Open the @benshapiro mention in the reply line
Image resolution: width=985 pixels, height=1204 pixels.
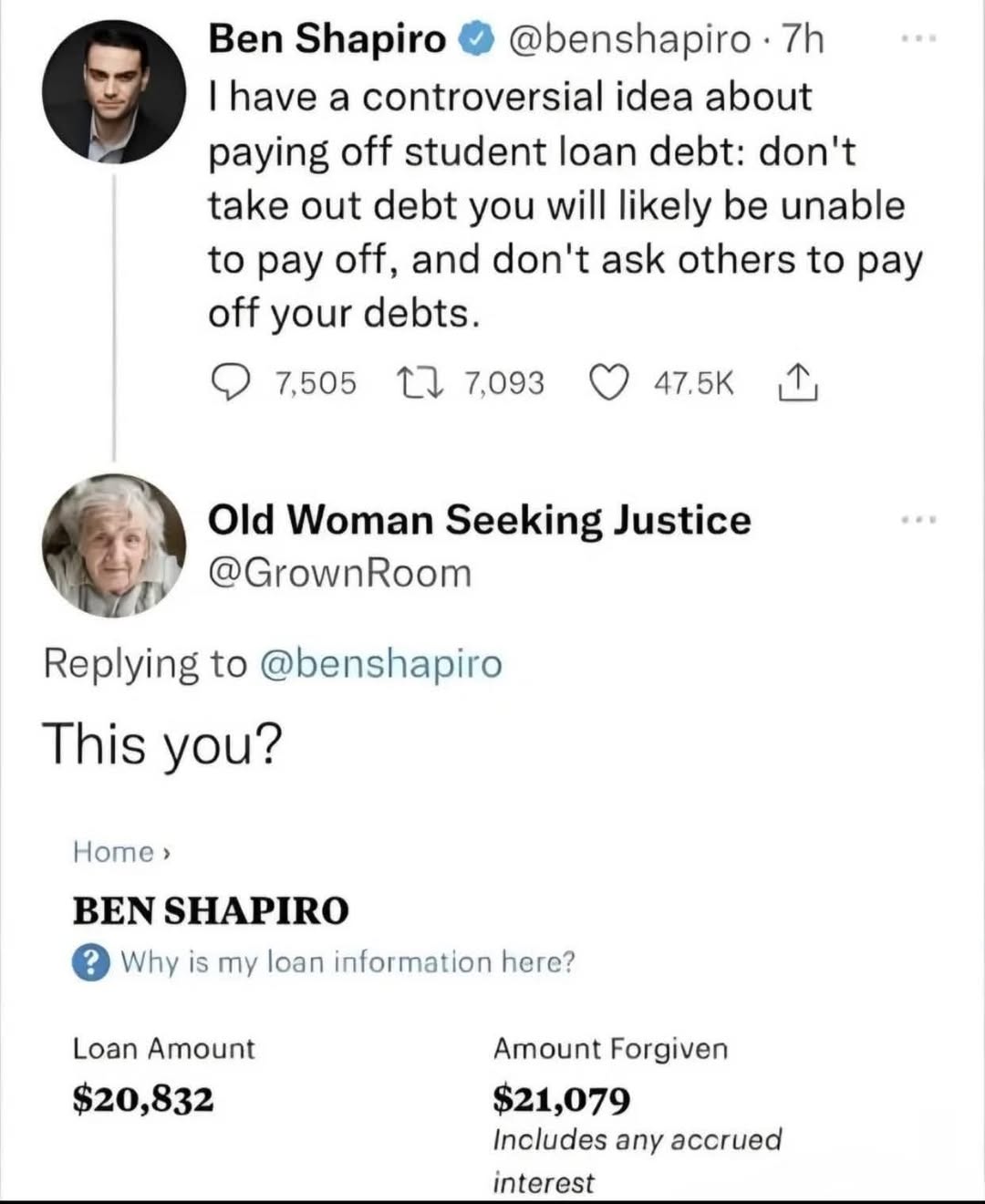pyautogui.click(x=381, y=663)
